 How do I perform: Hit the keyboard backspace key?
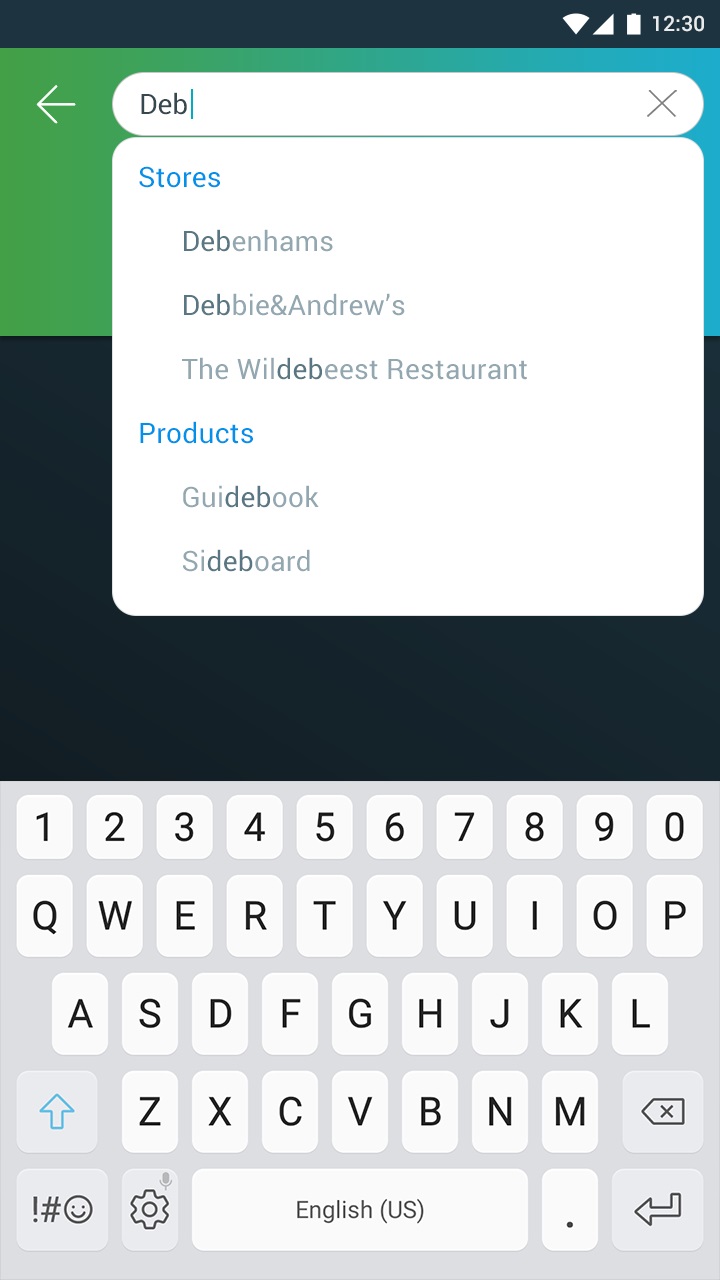pyautogui.click(x=662, y=1111)
